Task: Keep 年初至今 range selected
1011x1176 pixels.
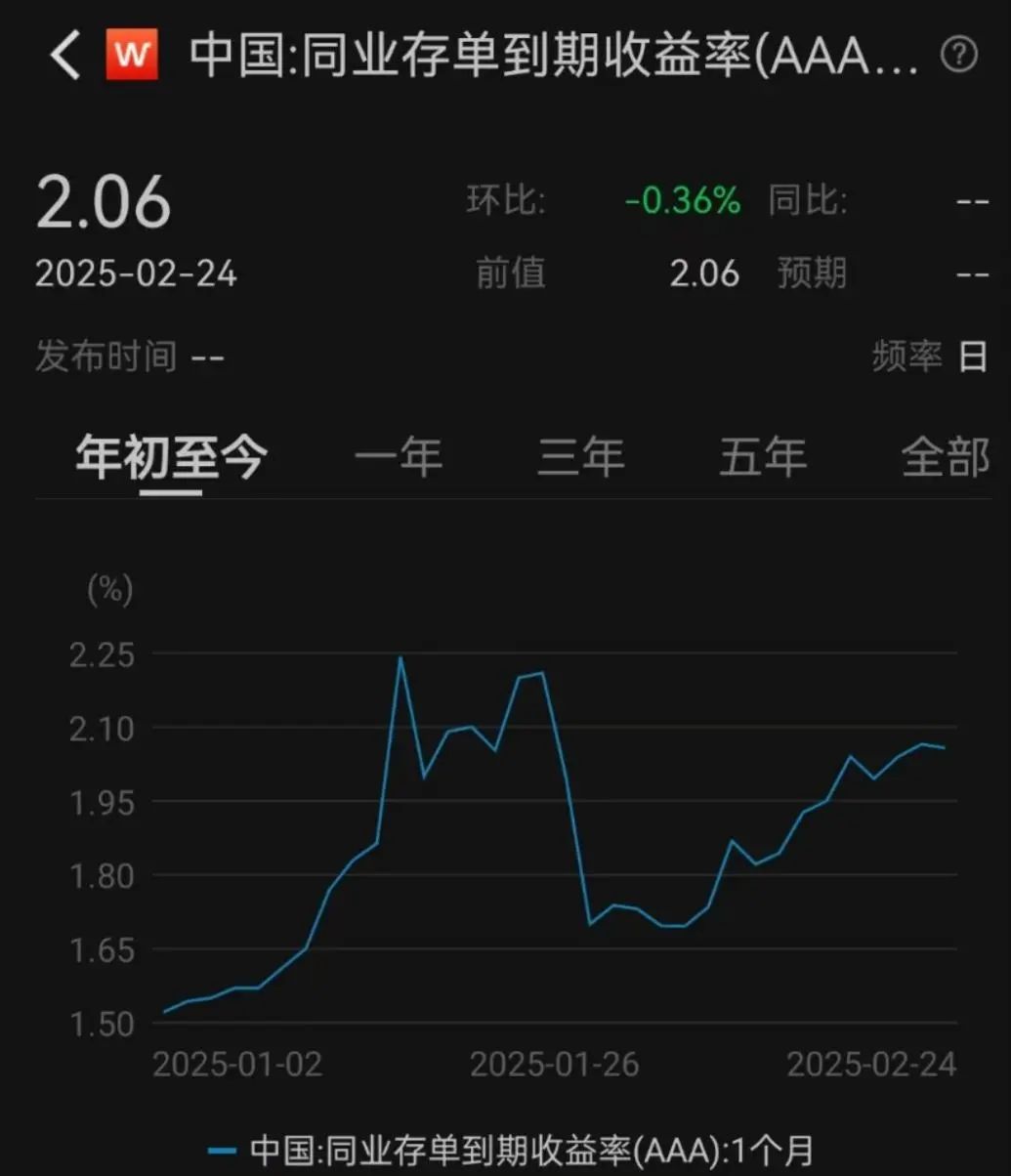Action: tap(173, 455)
